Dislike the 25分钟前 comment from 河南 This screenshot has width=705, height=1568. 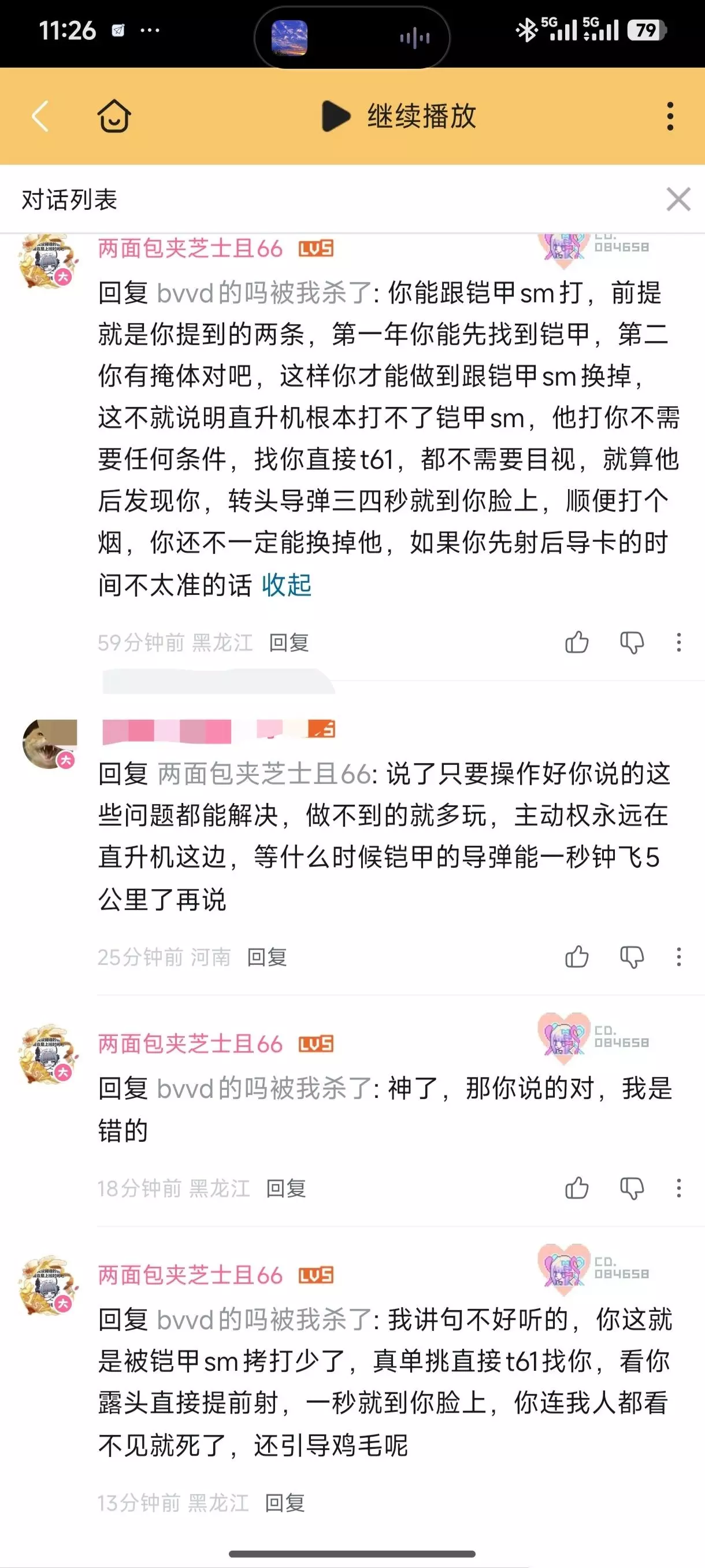[632, 957]
